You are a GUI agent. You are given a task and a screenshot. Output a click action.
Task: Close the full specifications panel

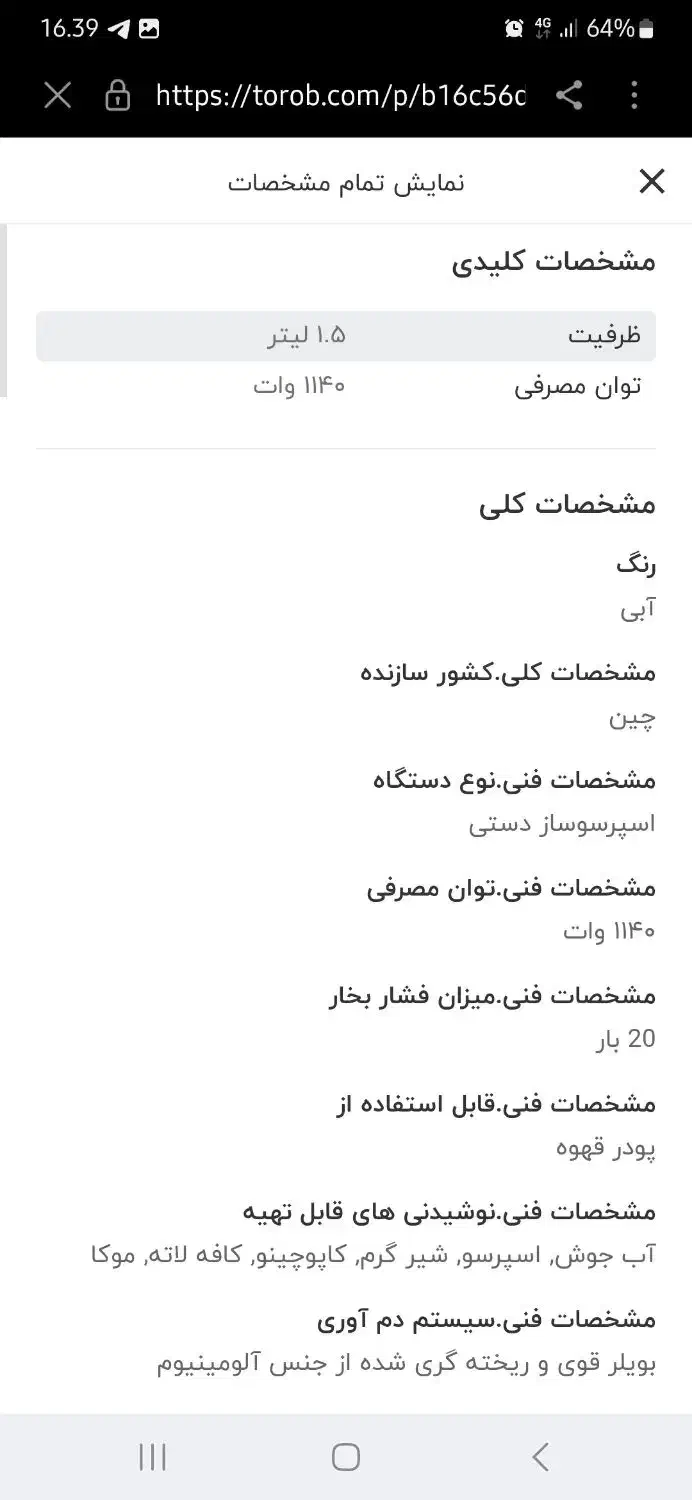(652, 182)
